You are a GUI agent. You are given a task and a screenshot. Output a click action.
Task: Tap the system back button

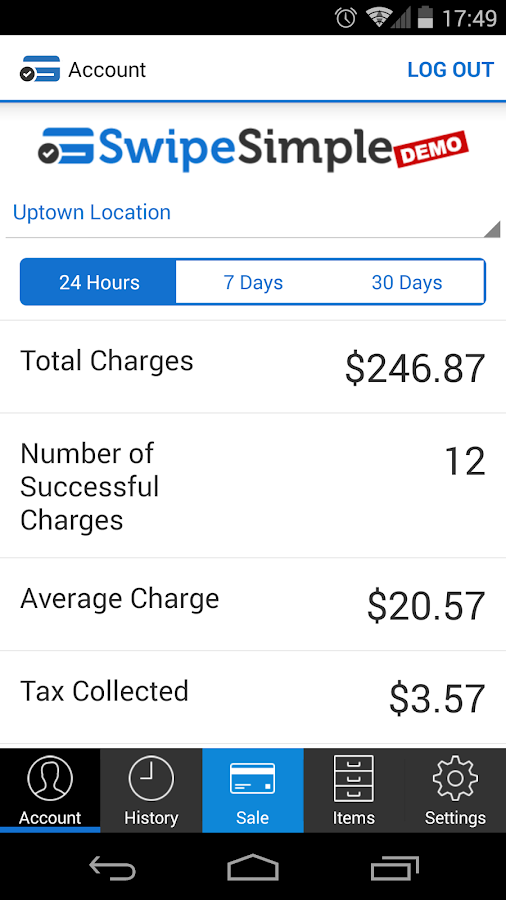point(112,867)
